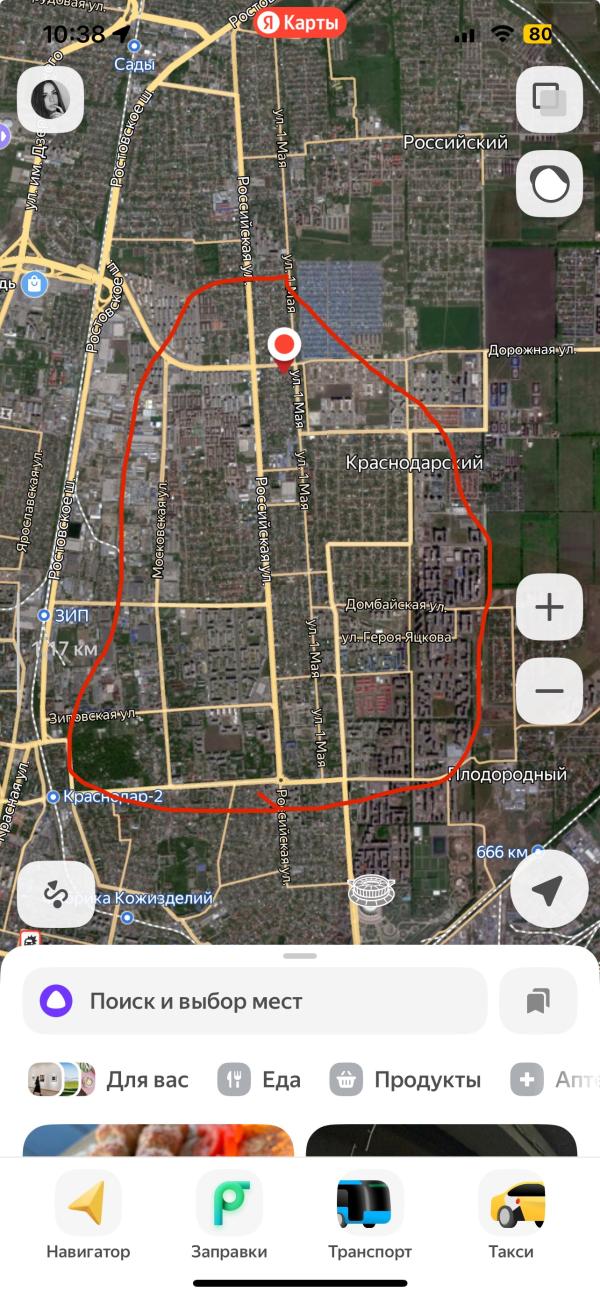Open the profile avatar
Screen dimensions: 600x1297
point(50,98)
